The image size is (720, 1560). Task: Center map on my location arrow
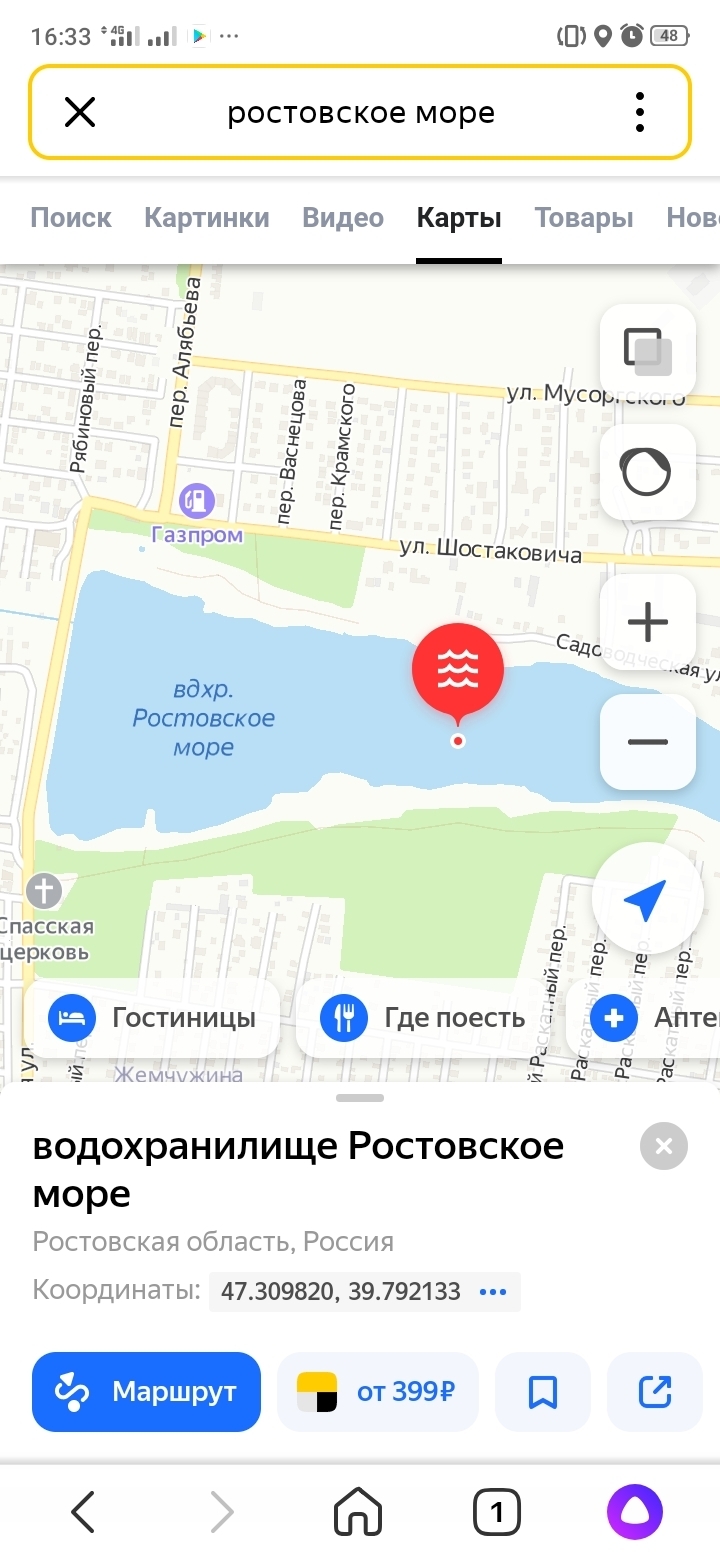(x=645, y=899)
